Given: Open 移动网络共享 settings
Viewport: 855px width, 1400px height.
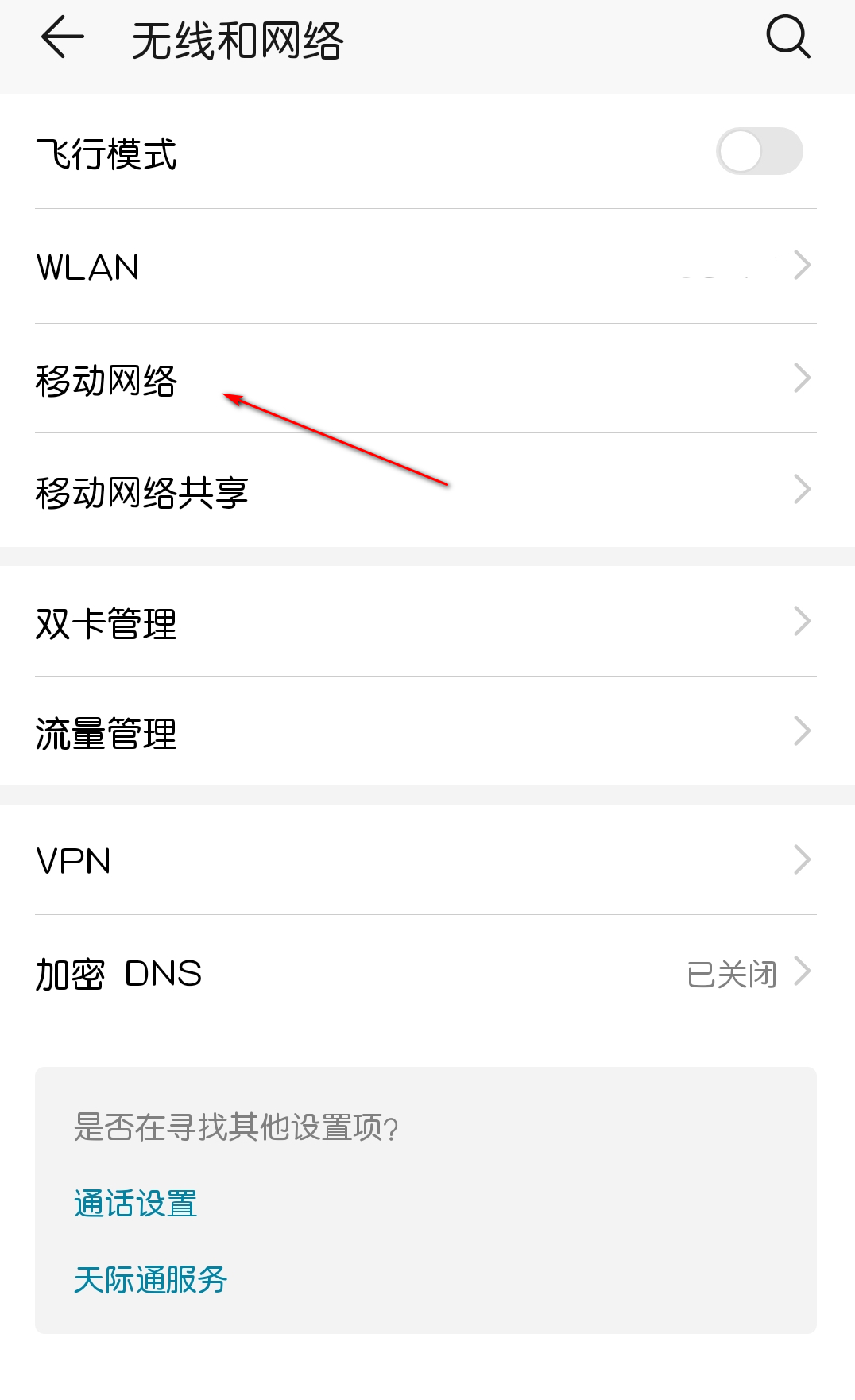Looking at the screenshot, I should 318,491.
